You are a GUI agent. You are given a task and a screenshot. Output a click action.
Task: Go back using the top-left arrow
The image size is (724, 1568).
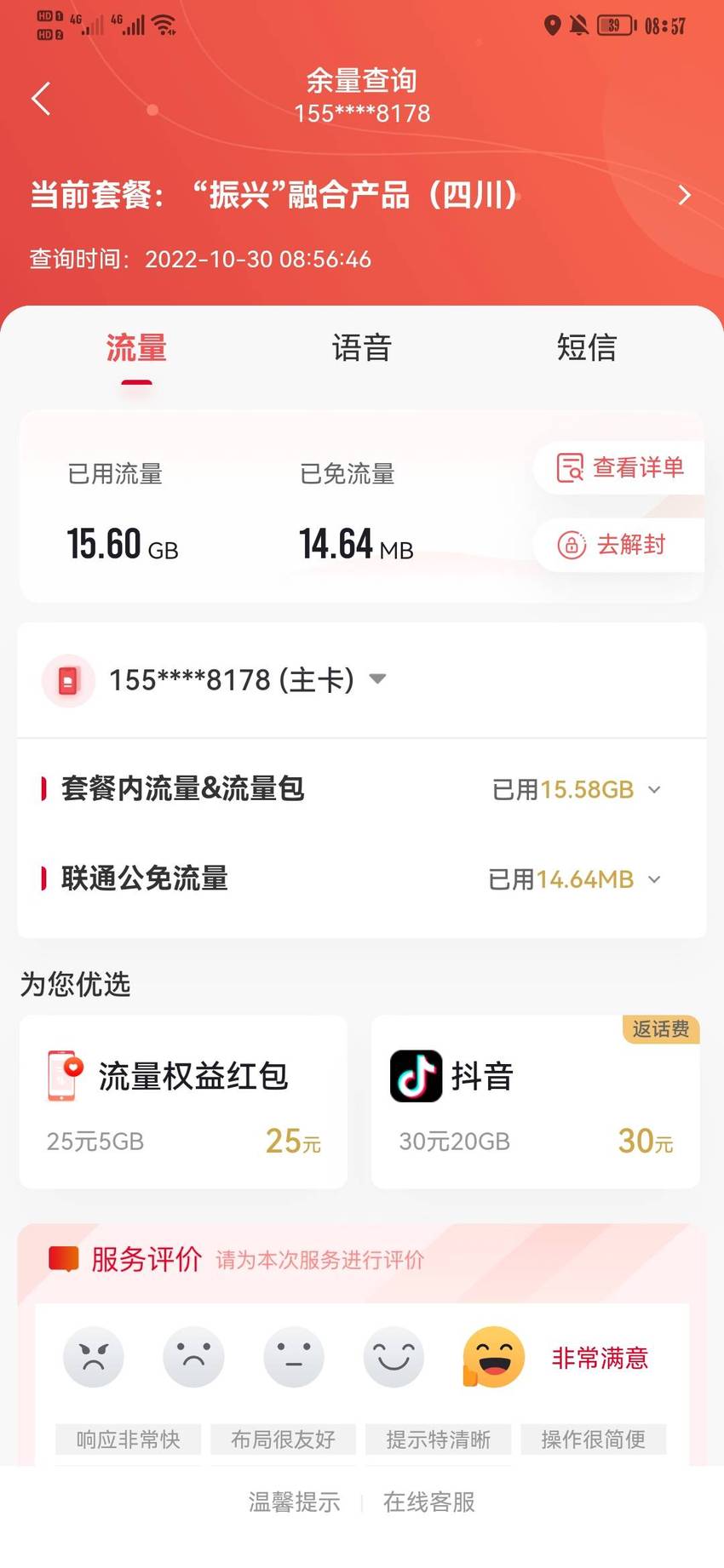point(41,99)
